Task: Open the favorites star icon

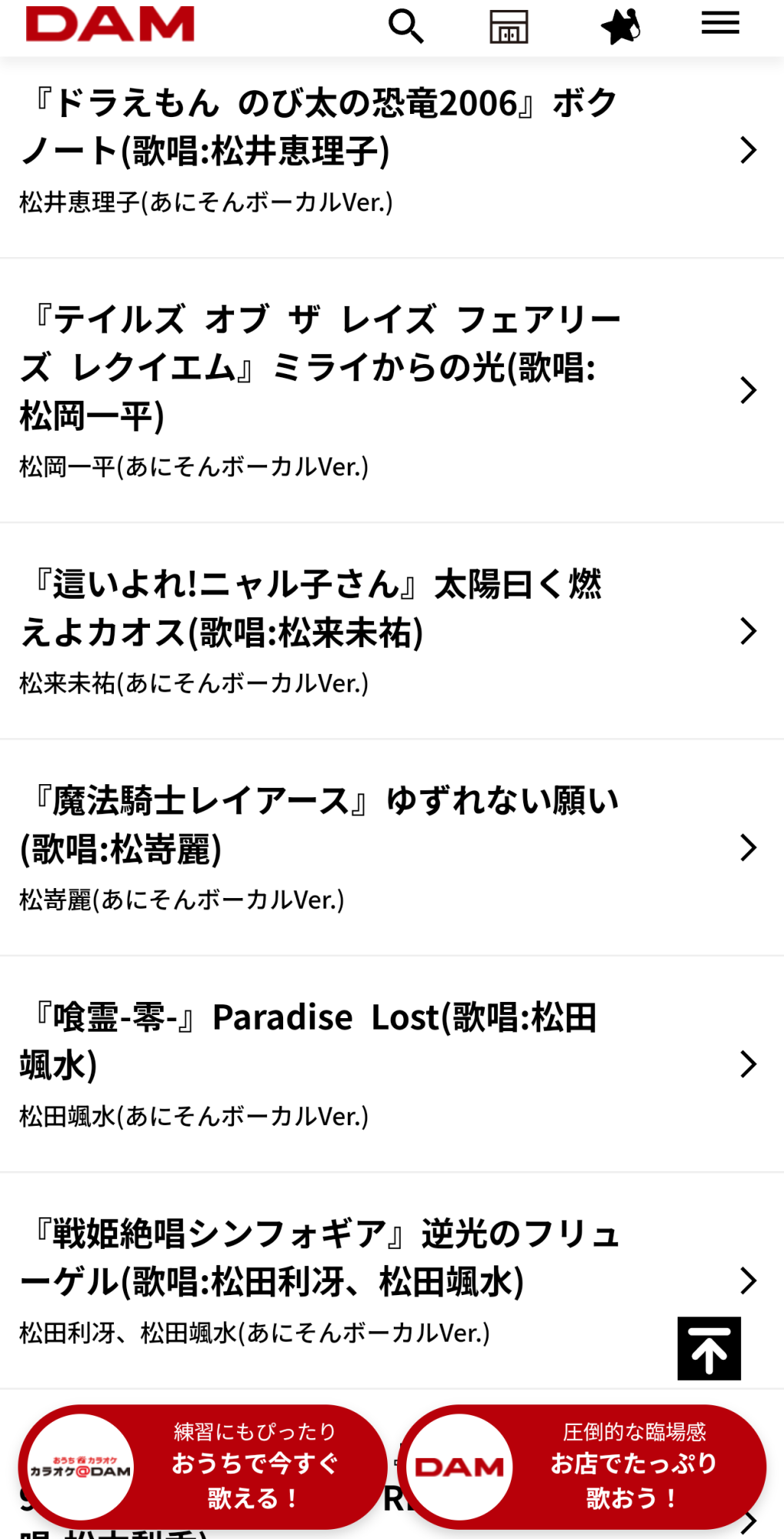Action: click(620, 26)
